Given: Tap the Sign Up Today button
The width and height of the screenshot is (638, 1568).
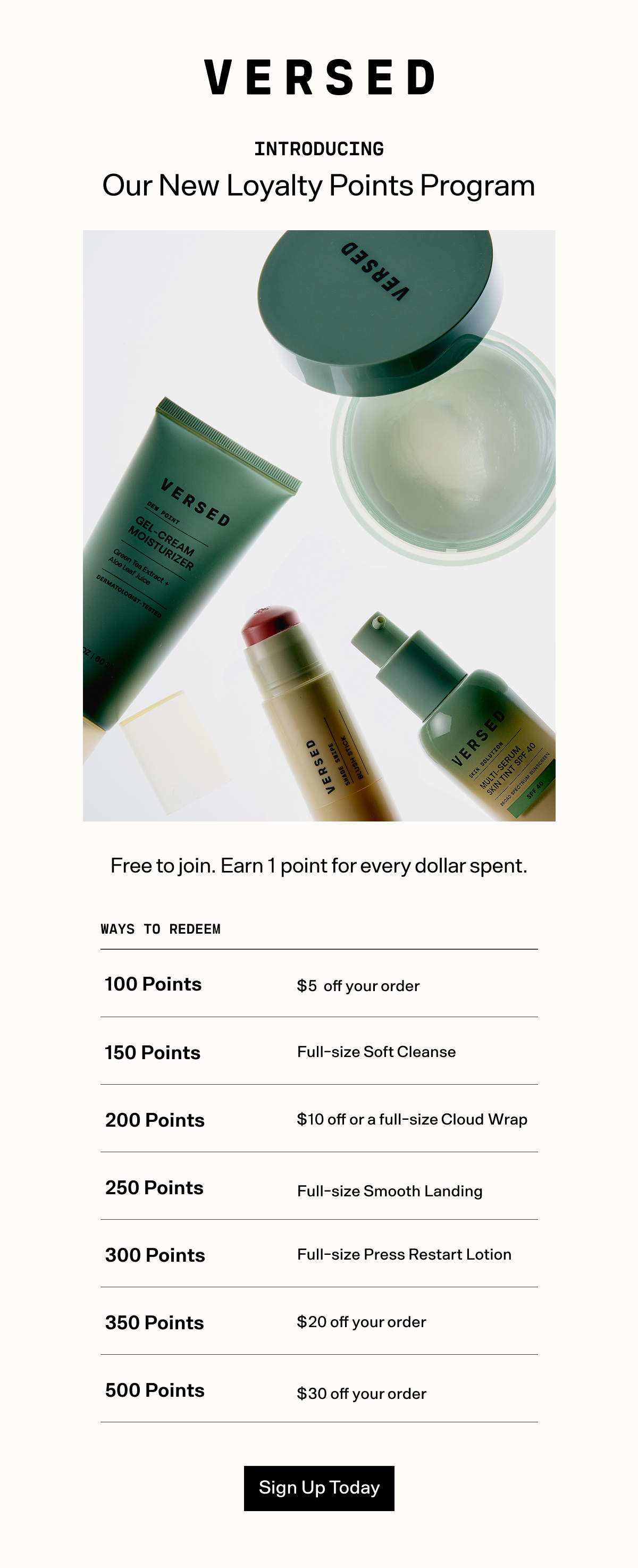Looking at the screenshot, I should [x=319, y=1488].
